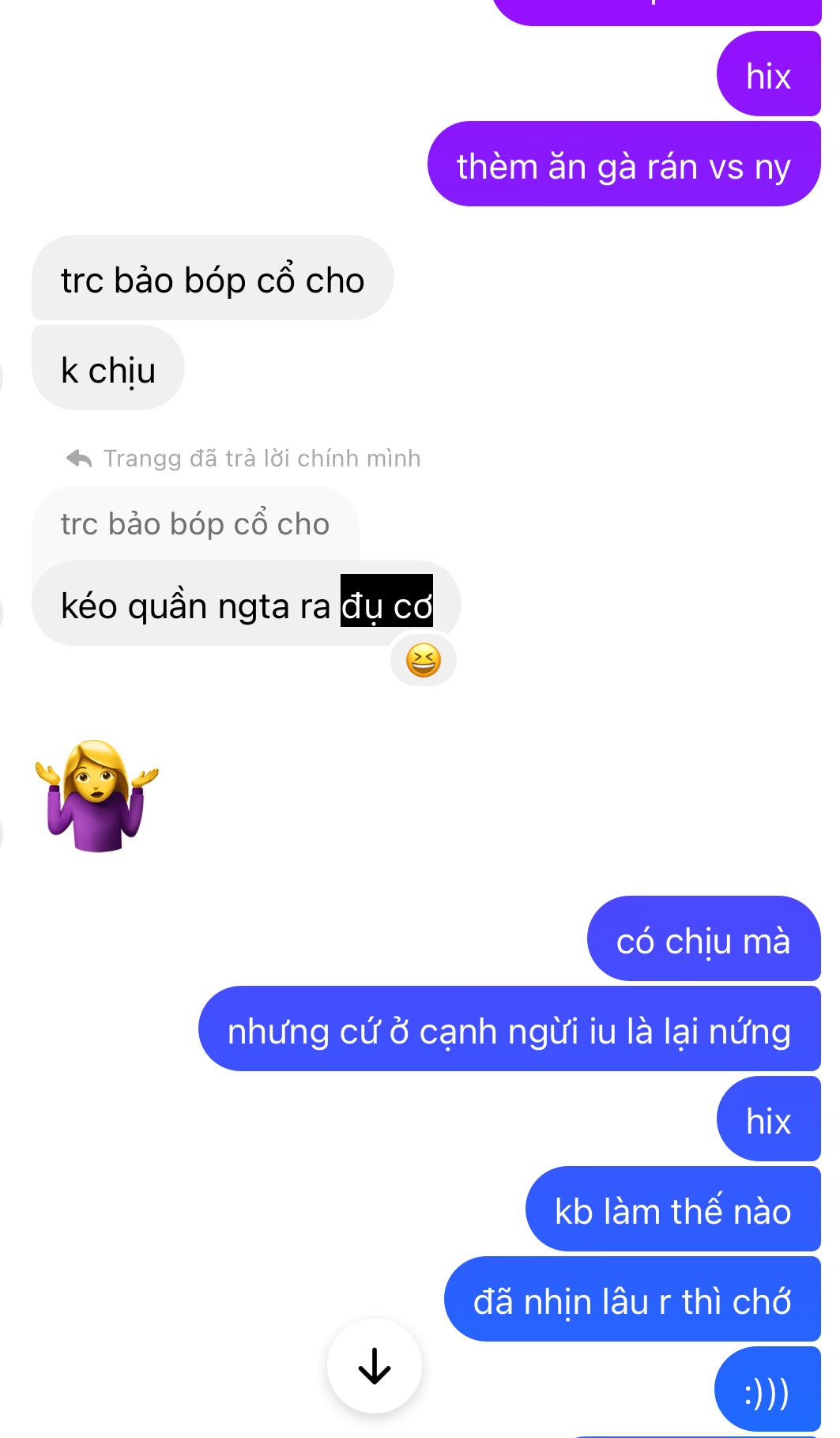Jump to latest messages with down arrow
This screenshot has width=840, height=1438.
point(374,1365)
